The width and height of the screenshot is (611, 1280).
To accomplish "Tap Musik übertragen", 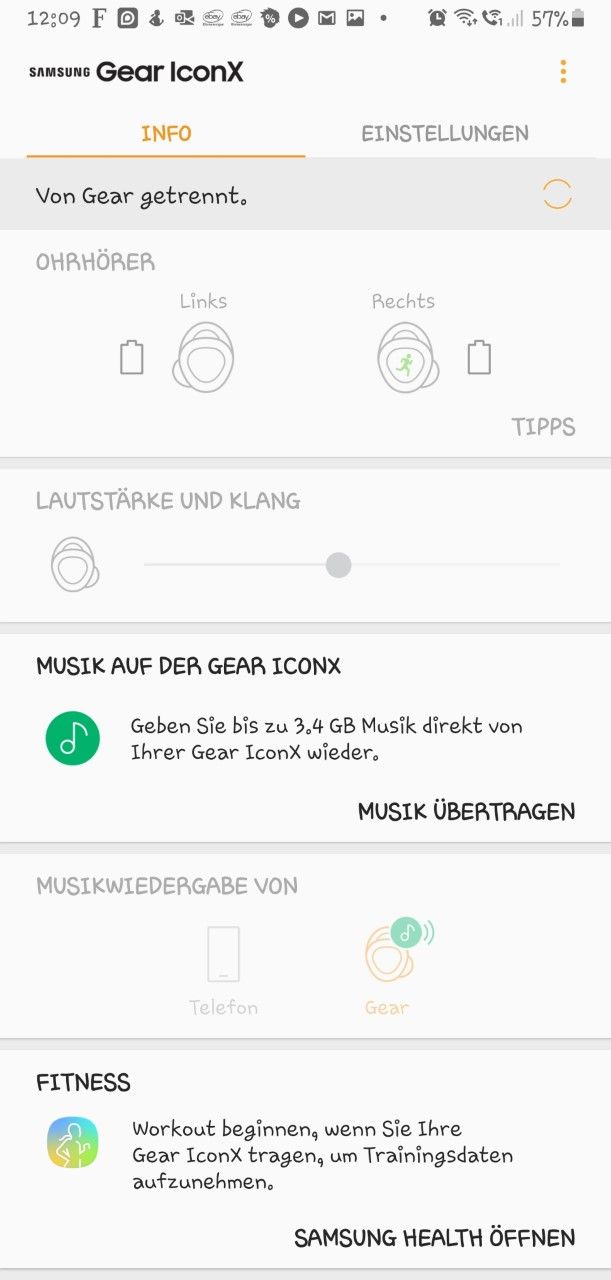I will tap(466, 811).
